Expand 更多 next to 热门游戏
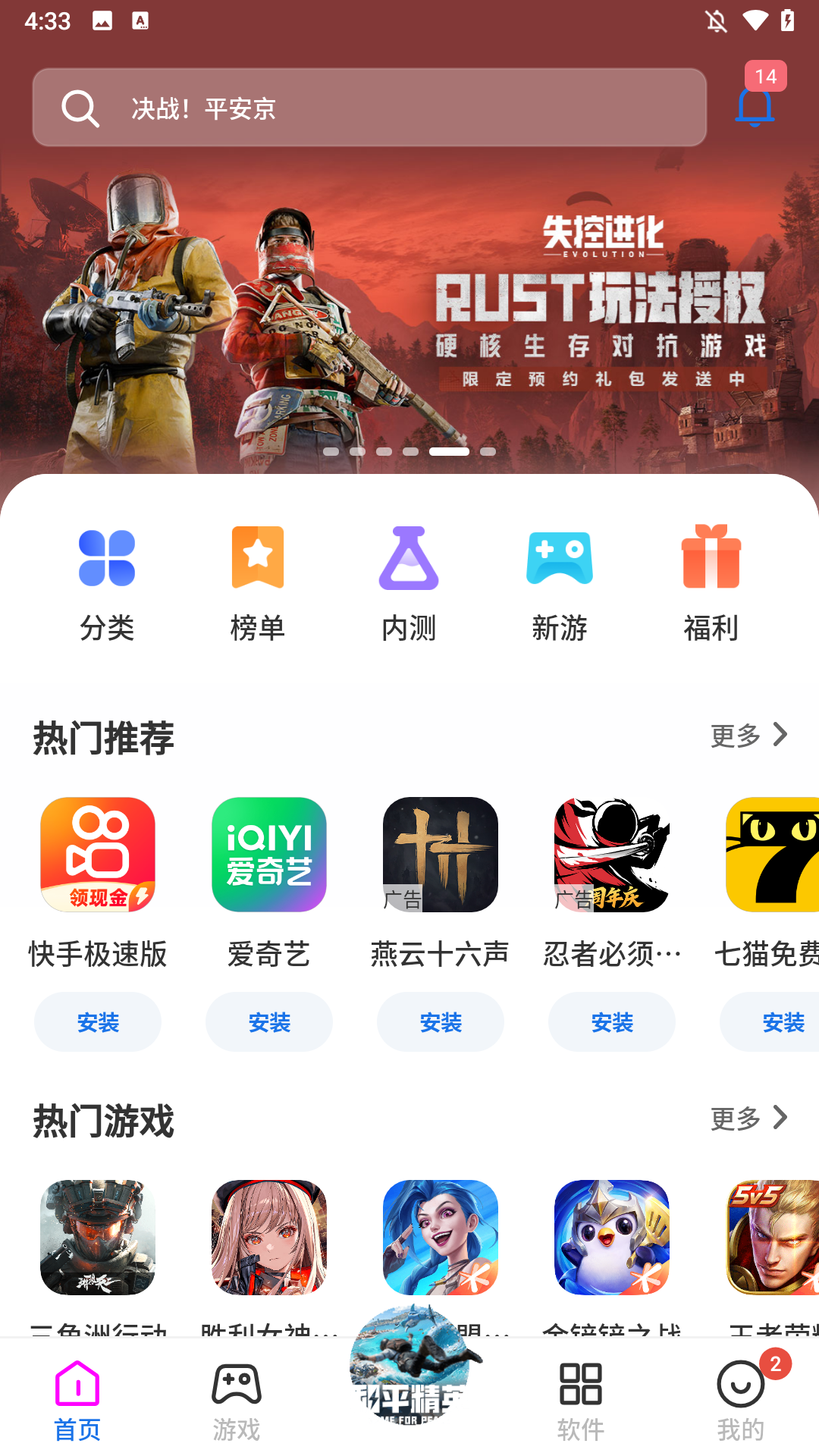 tap(751, 1119)
